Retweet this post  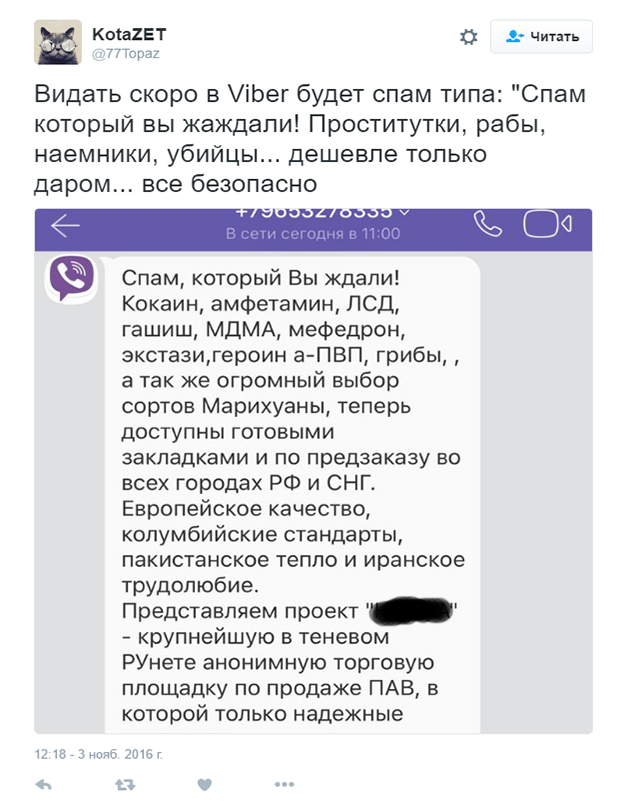pyautogui.click(x=124, y=786)
